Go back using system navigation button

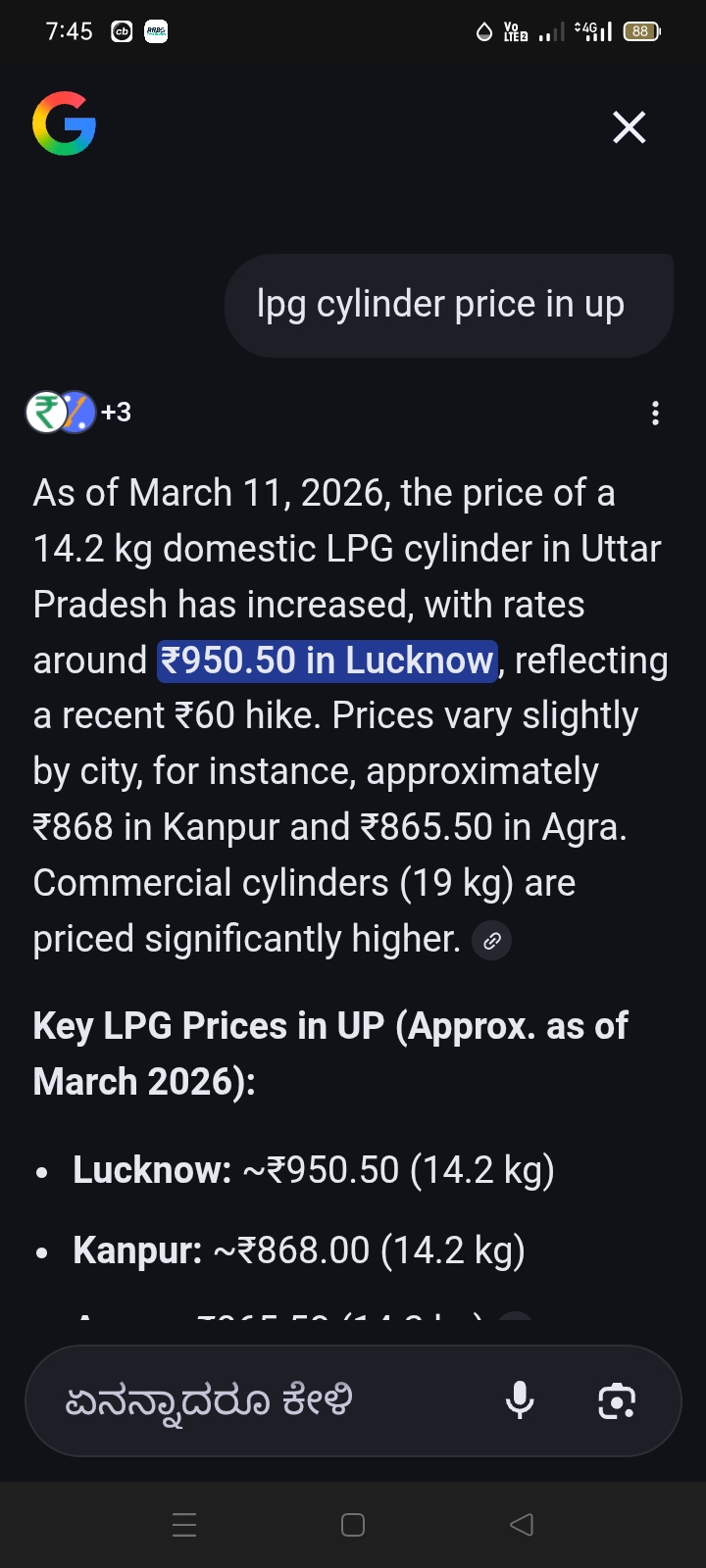click(x=522, y=1525)
